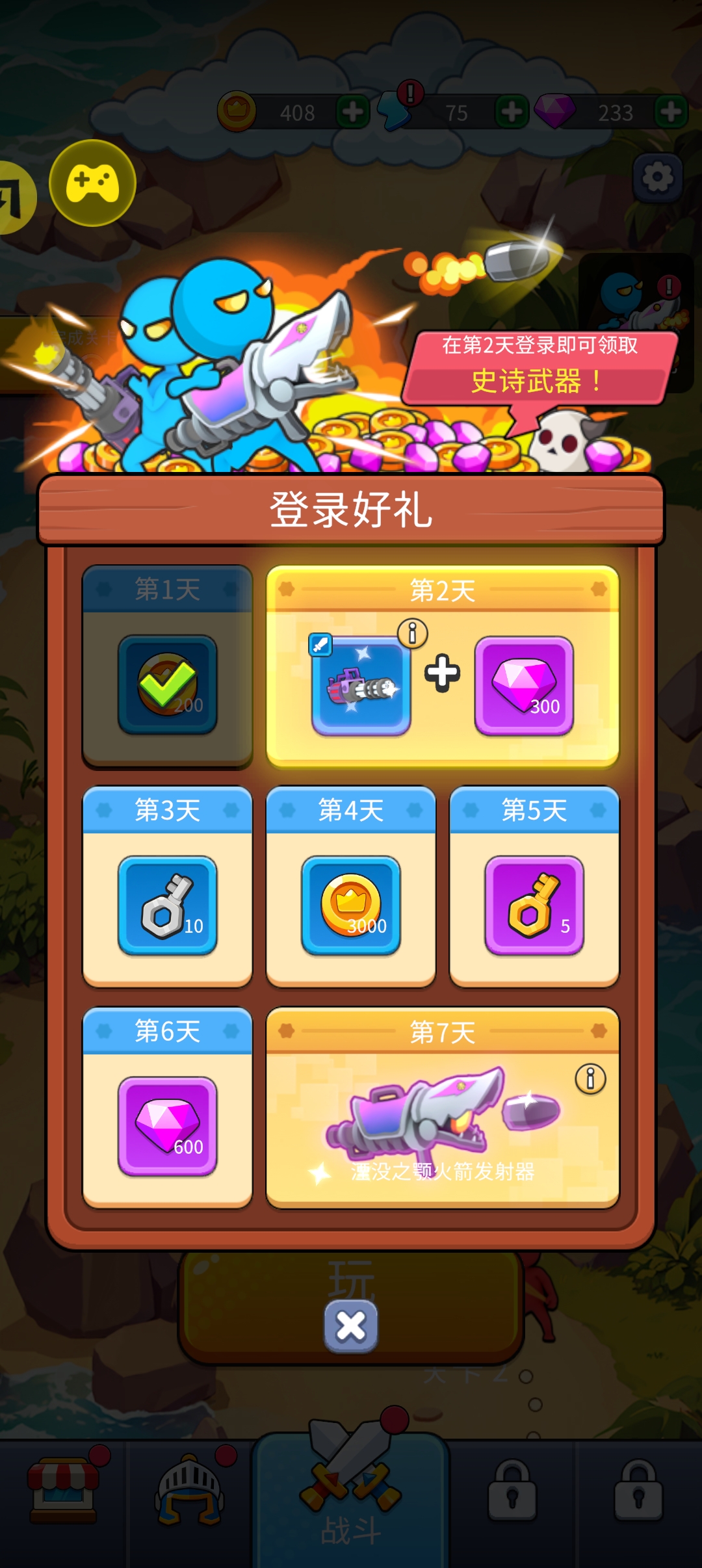This screenshot has width=702, height=1568.
Task: Open the settings gear icon
Action: tap(658, 176)
